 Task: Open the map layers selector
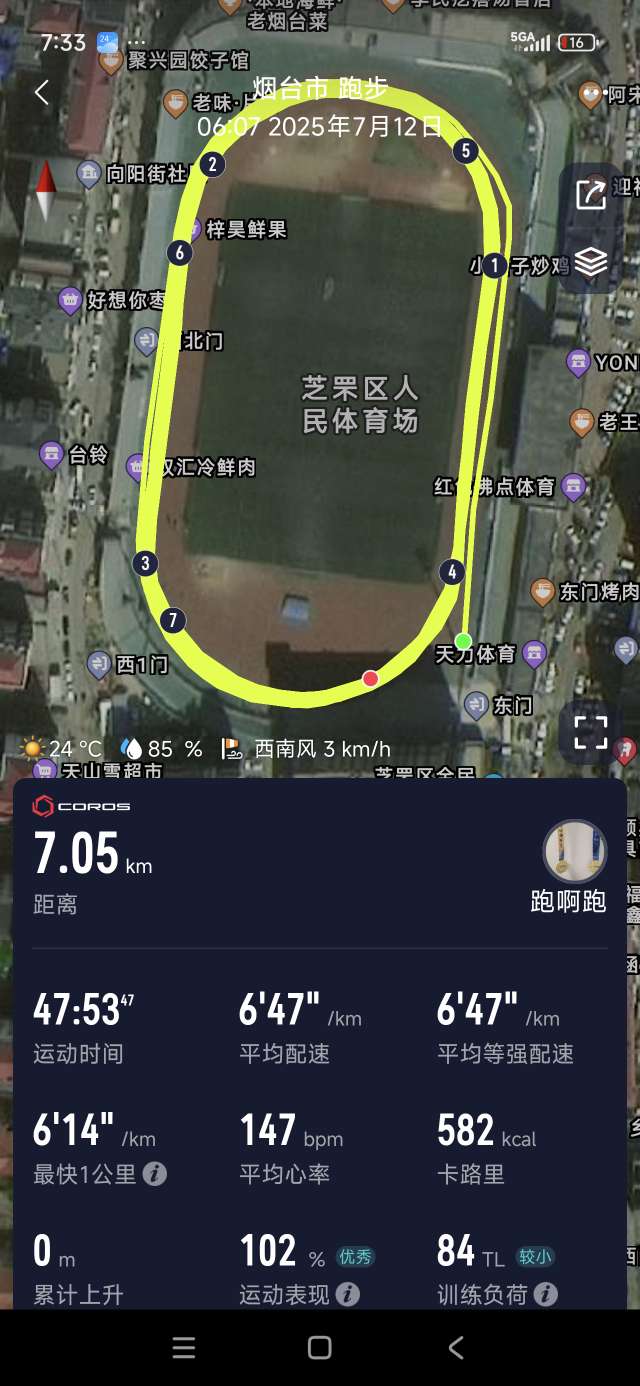pyautogui.click(x=591, y=262)
